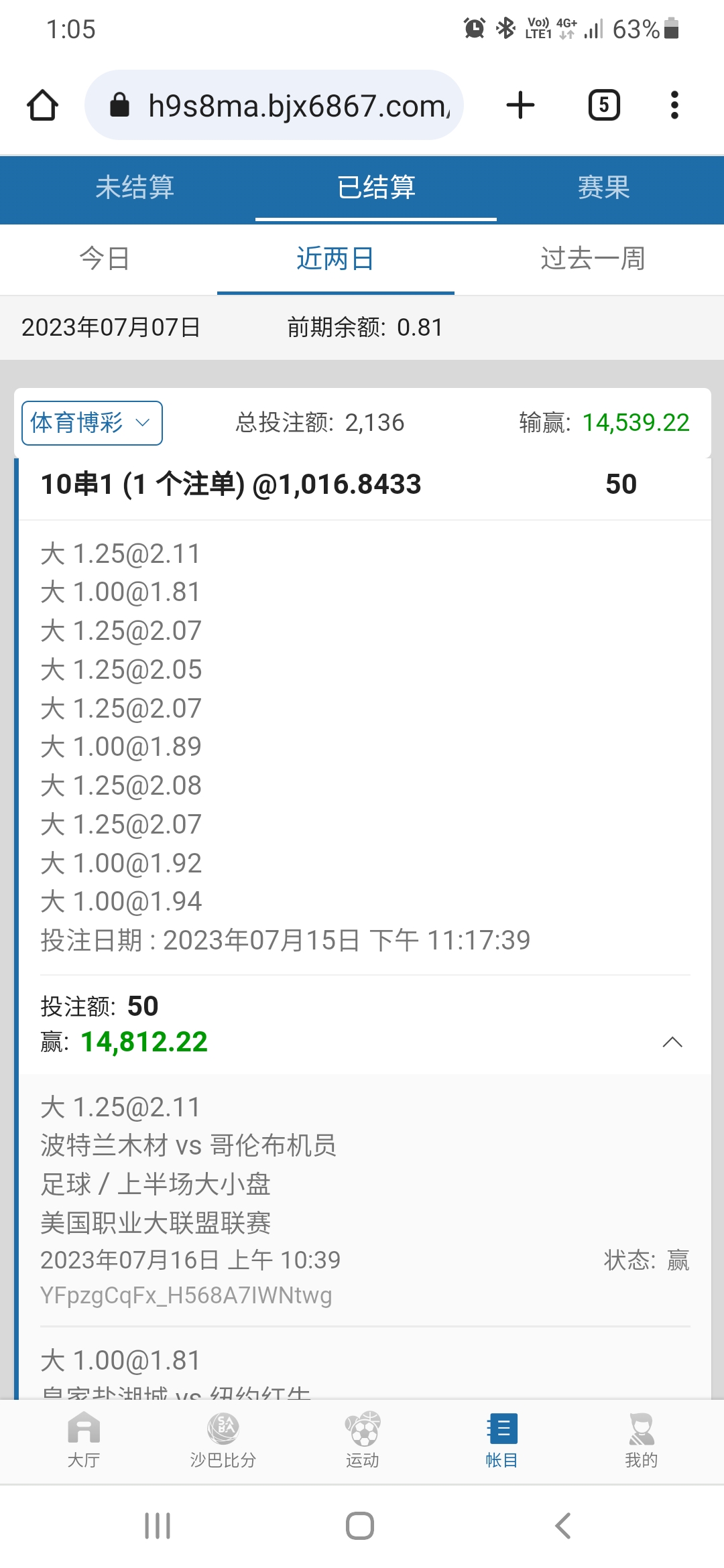
Task: Open the browser three-dot menu
Action: click(674, 105)
